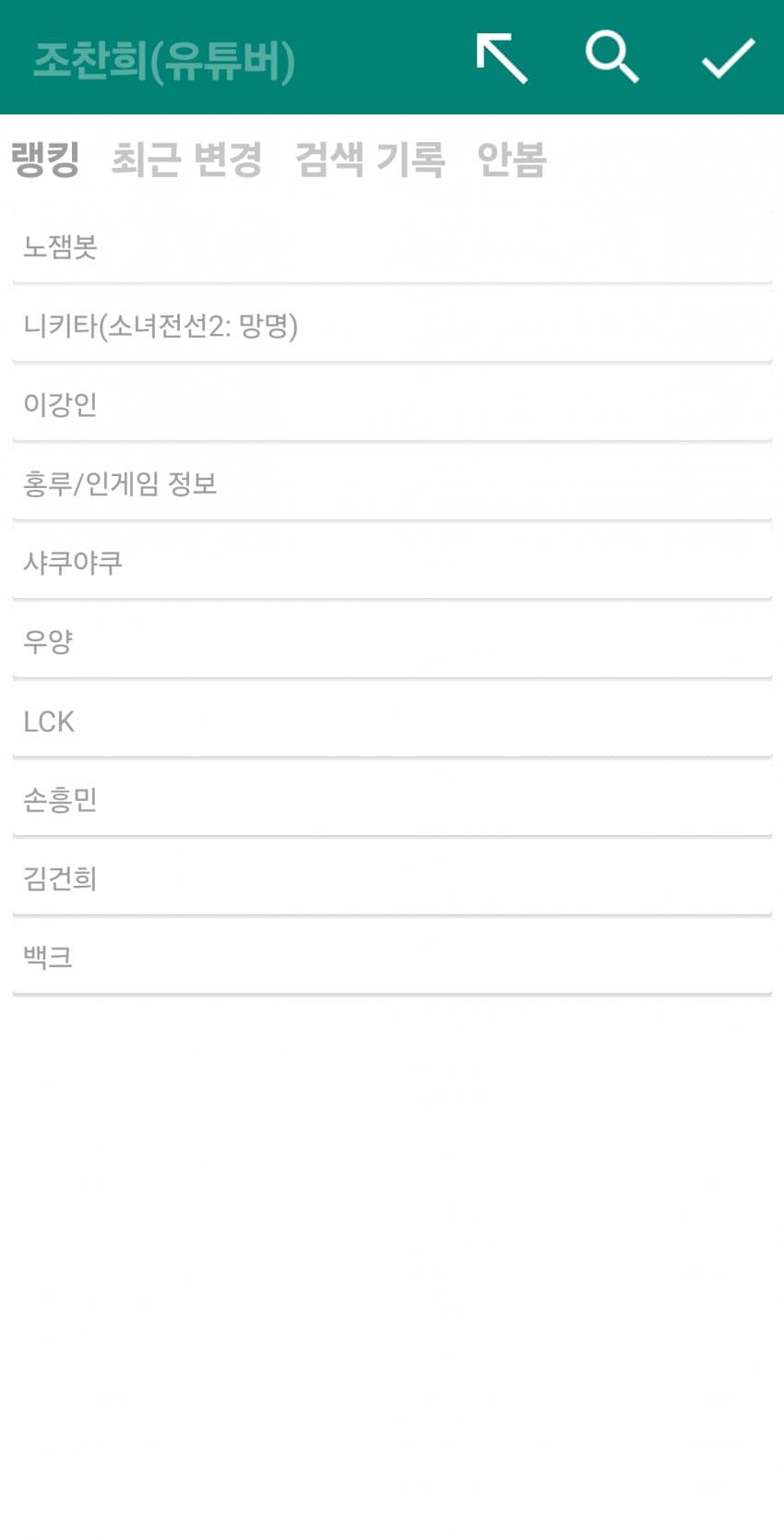Tap the 샤쿠야쿠 list item
This screenshot has height=1540, width=784.
[x=392, y=561]
